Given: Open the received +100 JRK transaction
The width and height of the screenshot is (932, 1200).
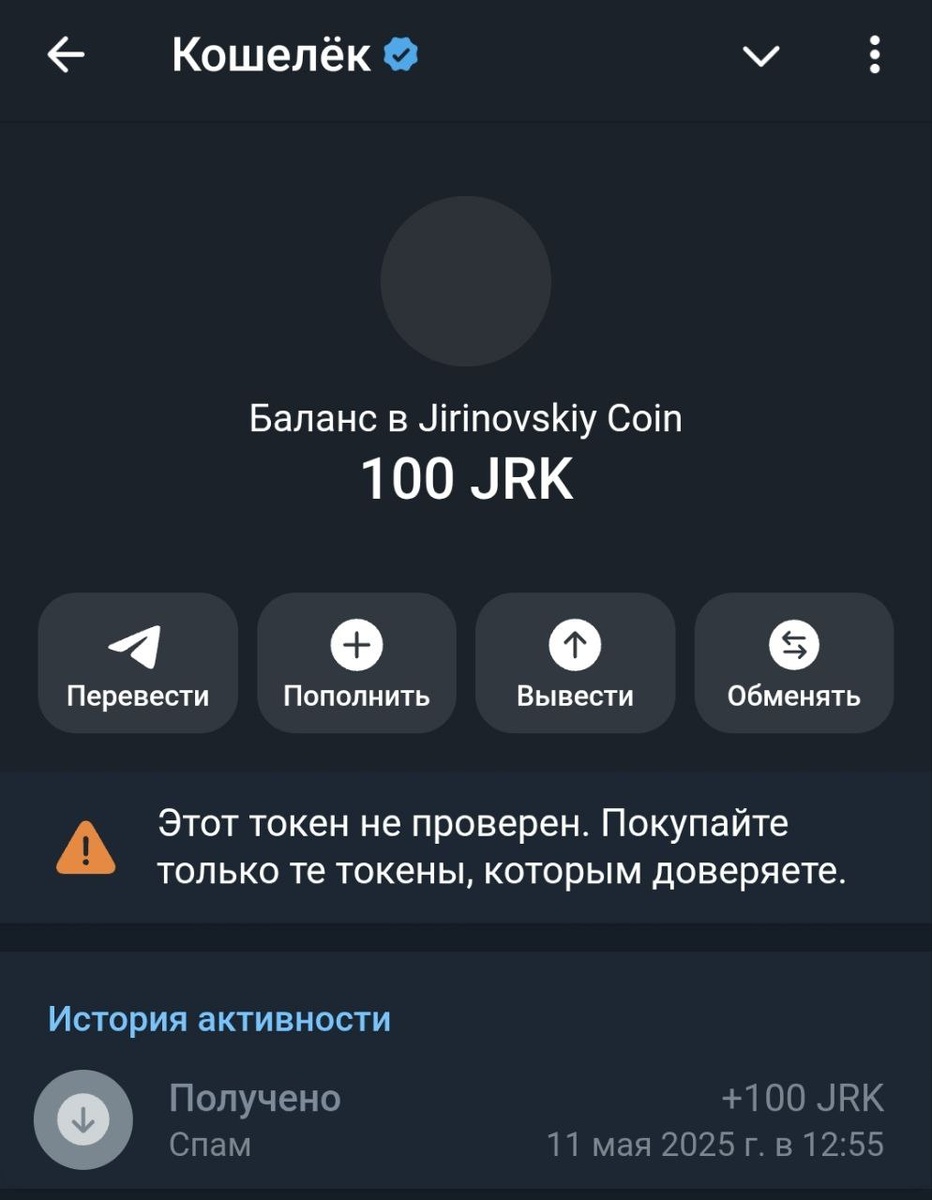Looking at the screenshot, I should [x=466, y=1120].
